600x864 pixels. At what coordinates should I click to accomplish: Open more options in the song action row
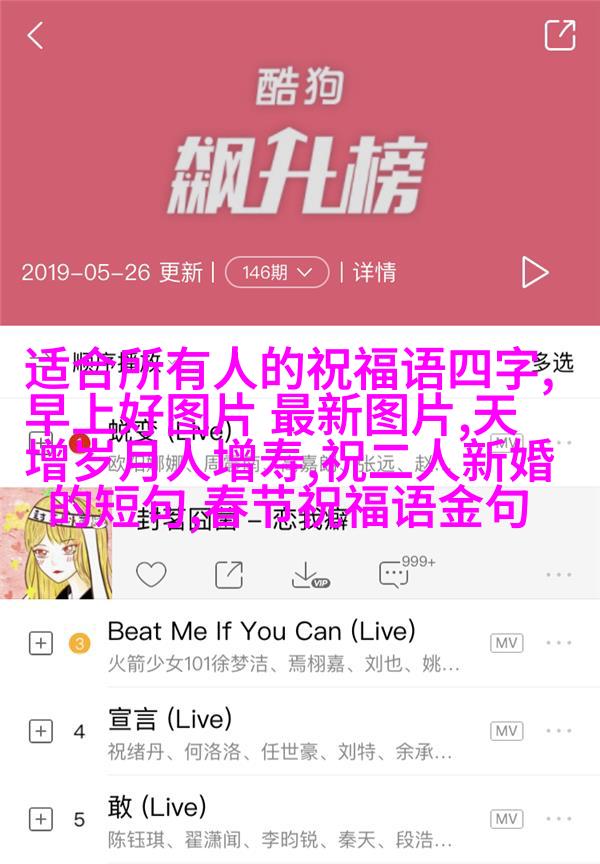558,575
